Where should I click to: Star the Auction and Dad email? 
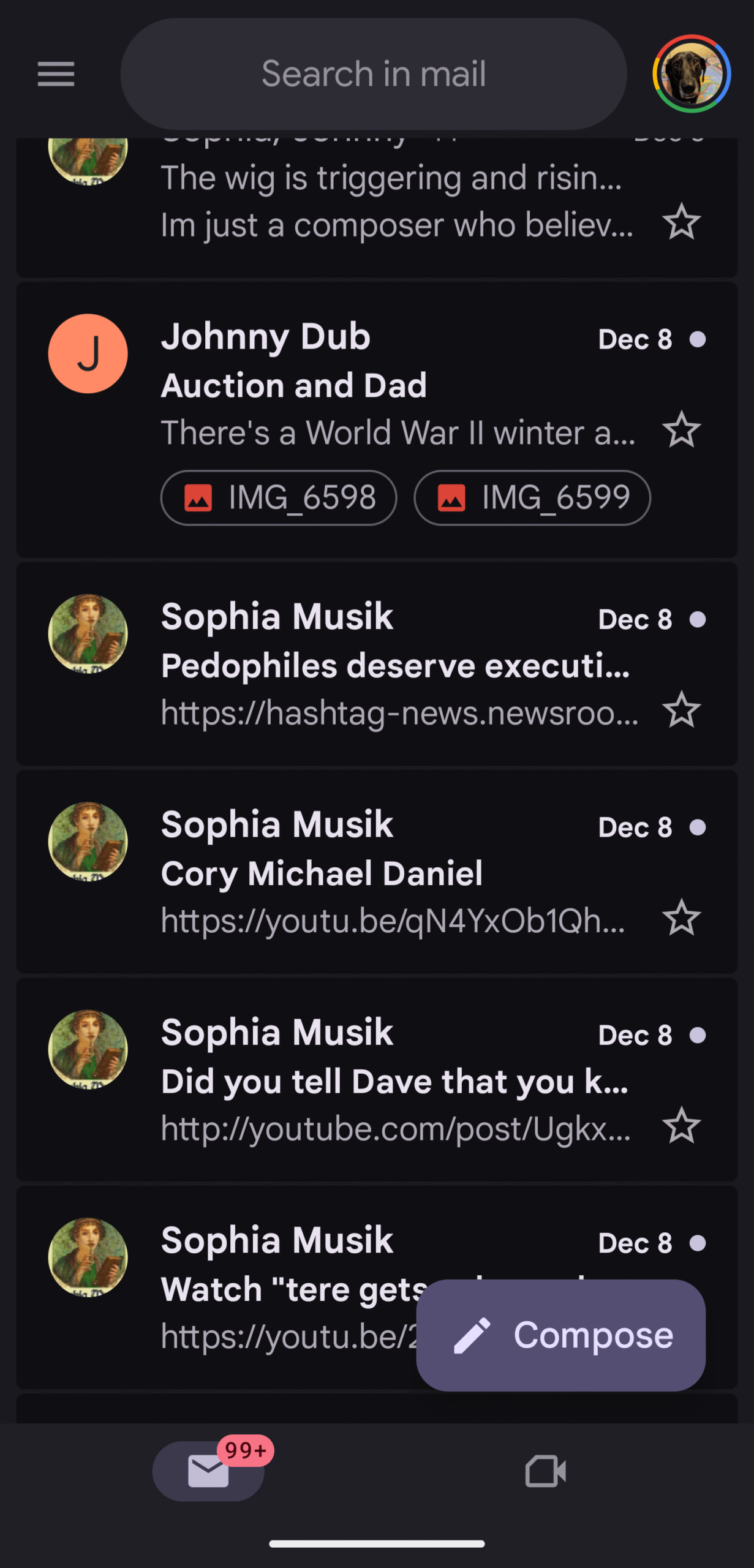[681, 431]
